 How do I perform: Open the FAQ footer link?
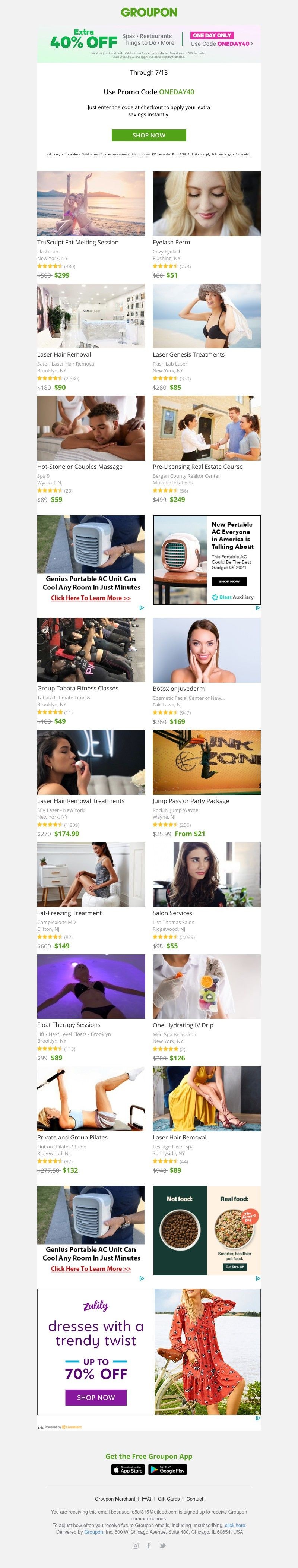pos(146,1499)
